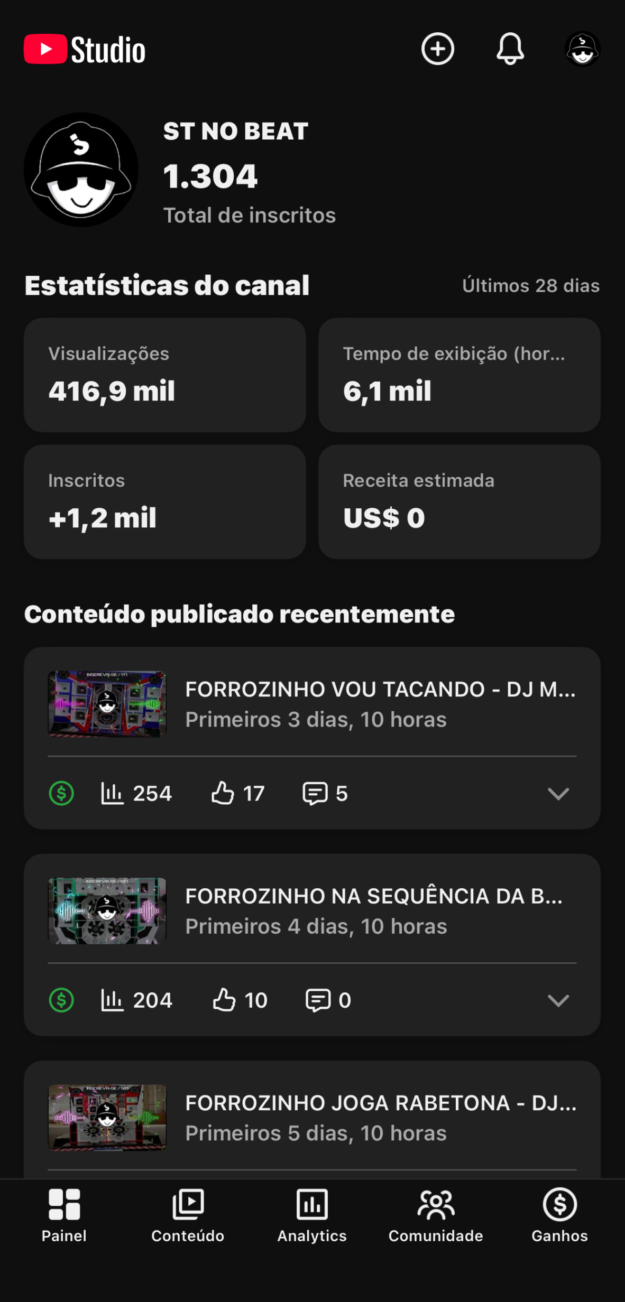The image size is (625, 1302).
Task: Switch to the Conteúdo tab
Action: pyautogui.click(x=188, y=1216)
